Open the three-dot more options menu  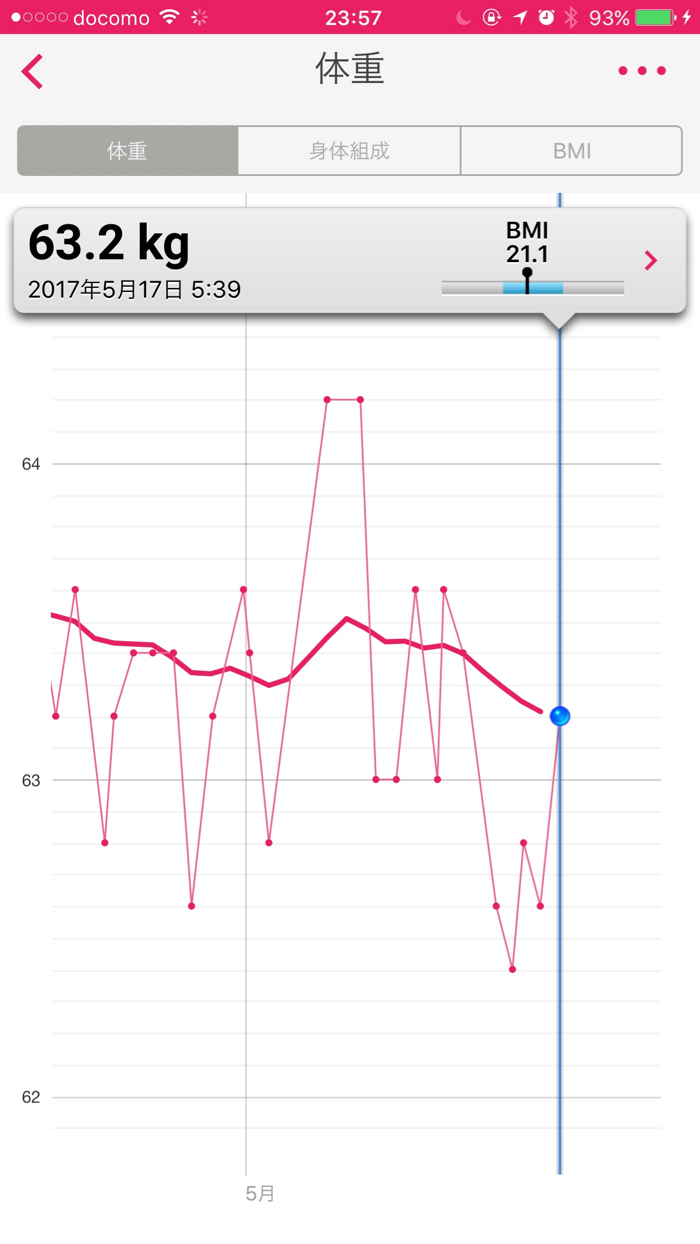(x=642, y=71)
